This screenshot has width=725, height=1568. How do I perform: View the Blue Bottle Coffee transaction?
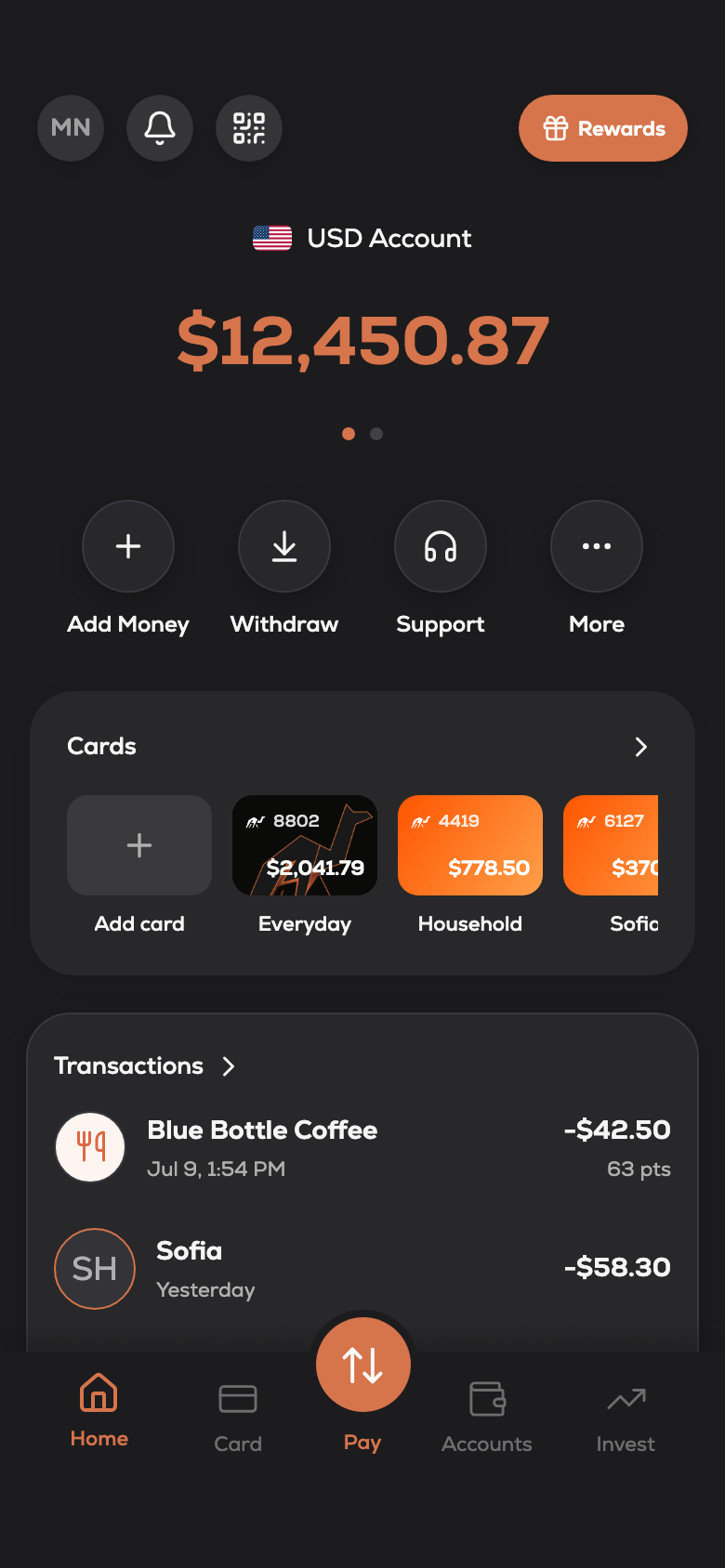(x=362, y=1148)
